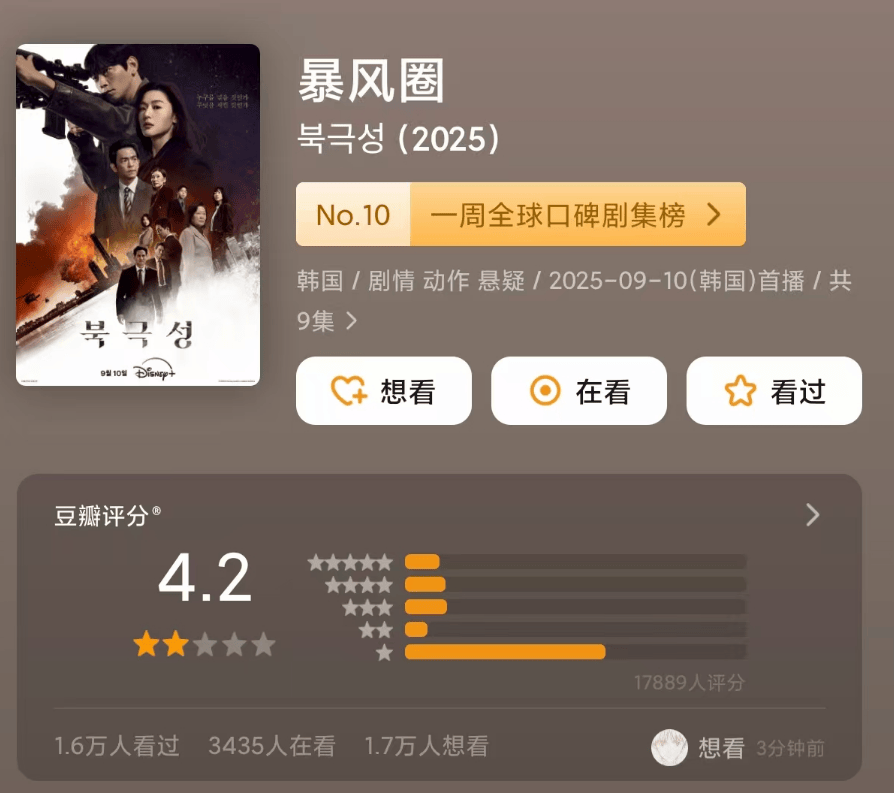Mark the show as 想看
894x793 pixels.
click(383, 391)
